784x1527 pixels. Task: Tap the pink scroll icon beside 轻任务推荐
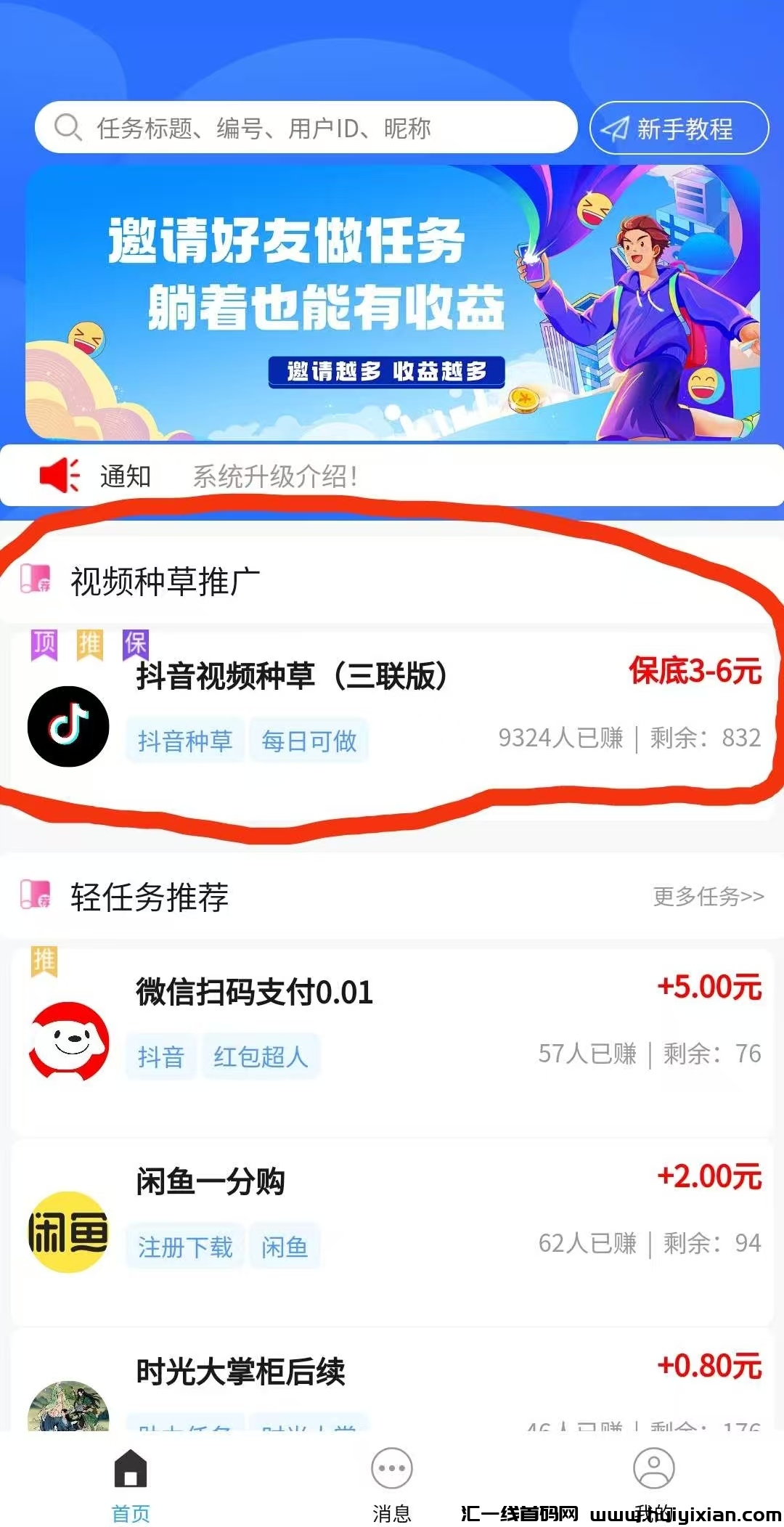[33, 897]
